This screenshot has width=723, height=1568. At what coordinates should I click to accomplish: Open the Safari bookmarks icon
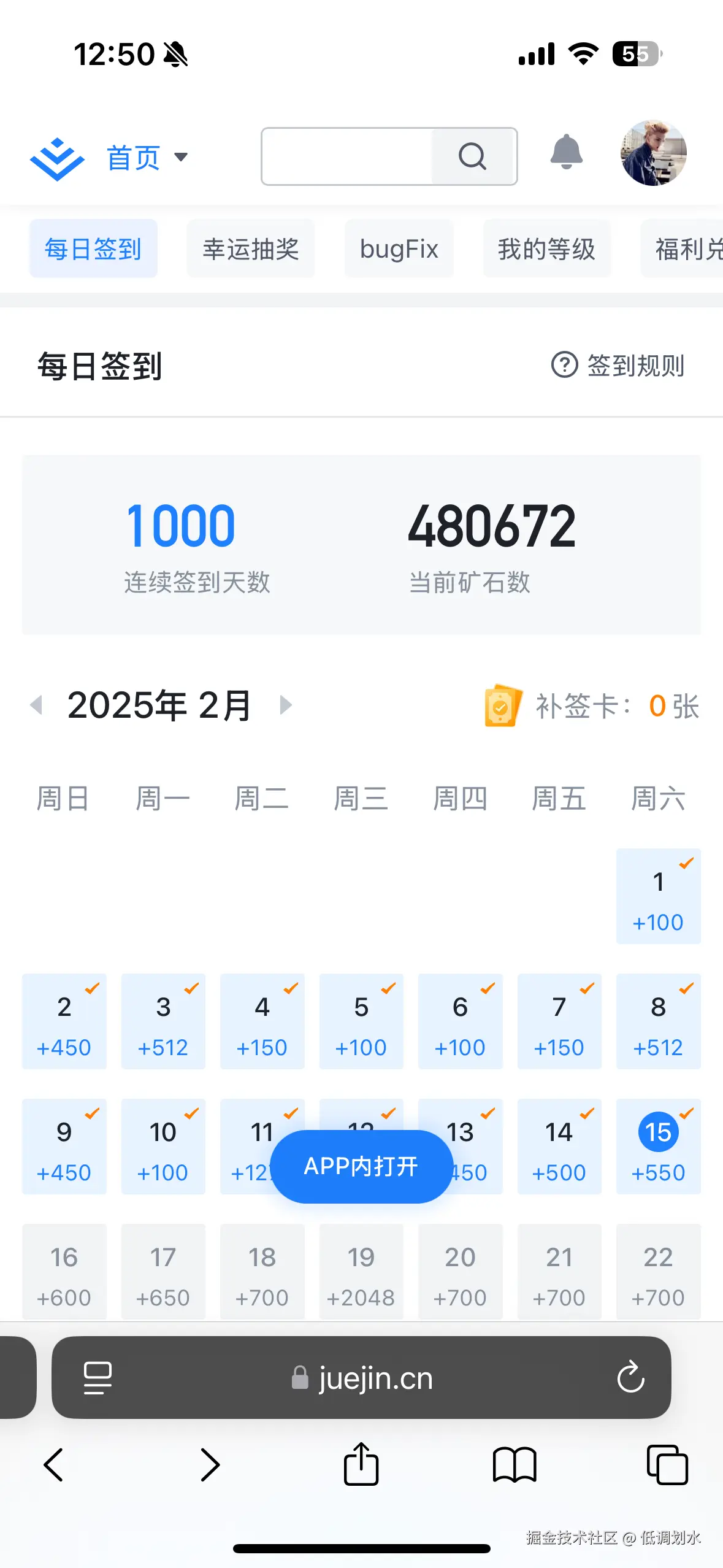coord(515,1465)
